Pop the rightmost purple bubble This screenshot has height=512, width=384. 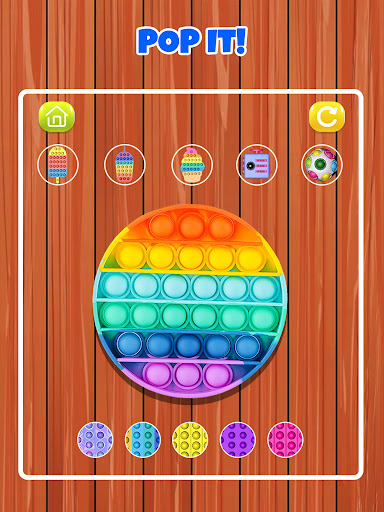tap(217, 376)
